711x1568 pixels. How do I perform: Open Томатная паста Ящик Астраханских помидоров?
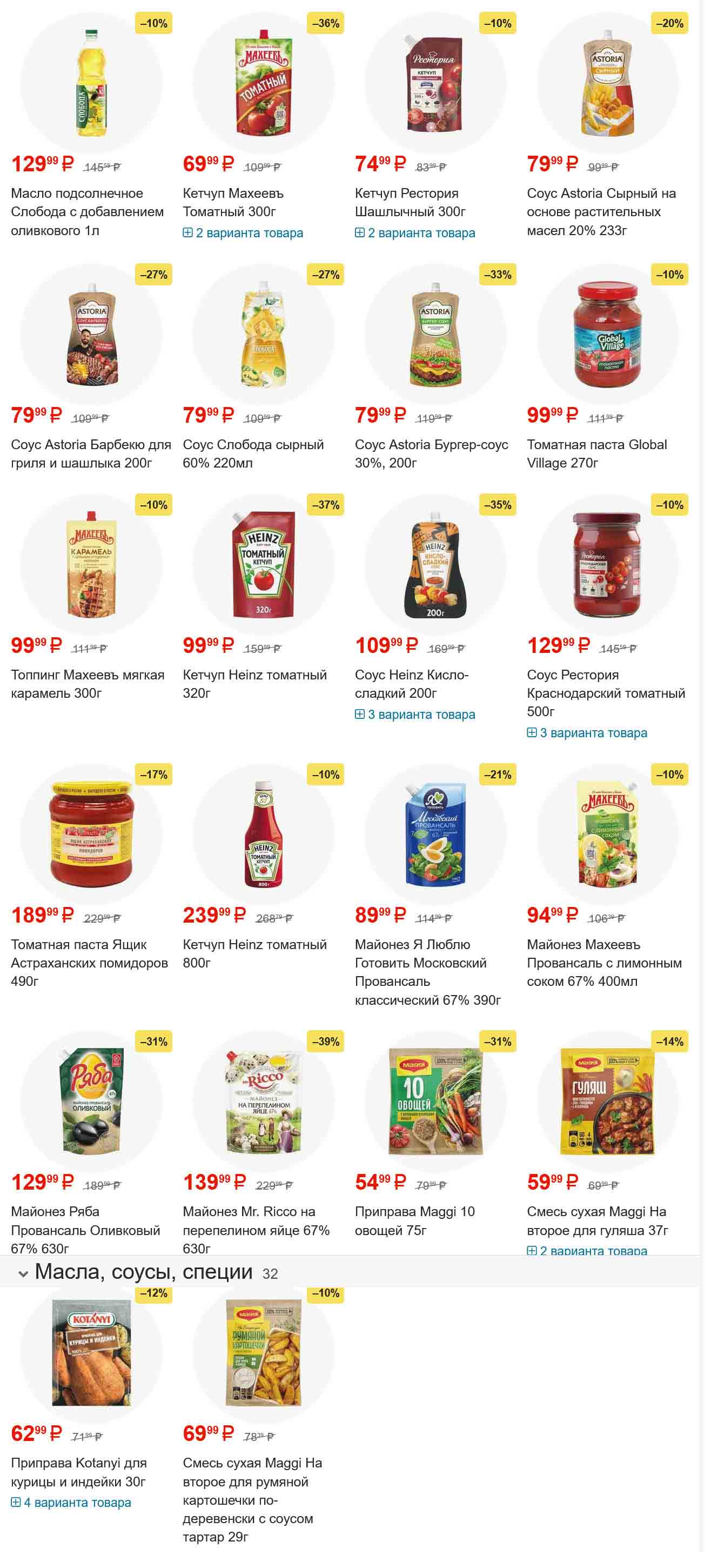click(x=89, y=962)
